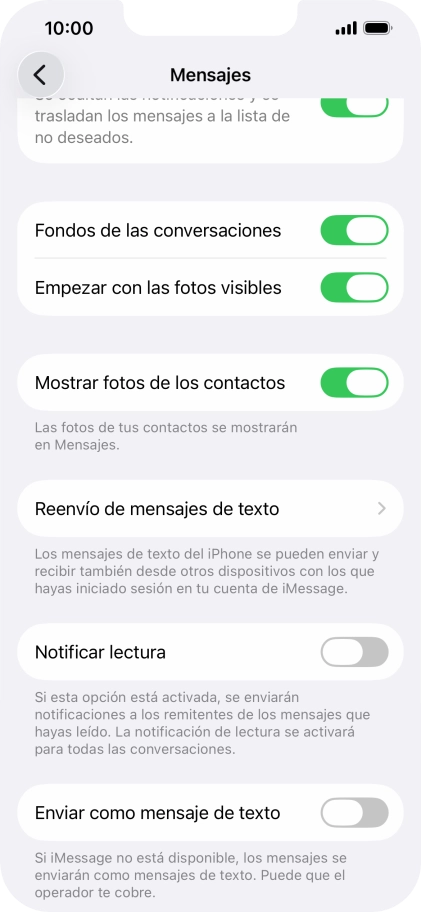Turn on Enviar como mensaje de texto
Image resolution: width=421 pixels, height=912 pixels.
click(x=354, y=813)
